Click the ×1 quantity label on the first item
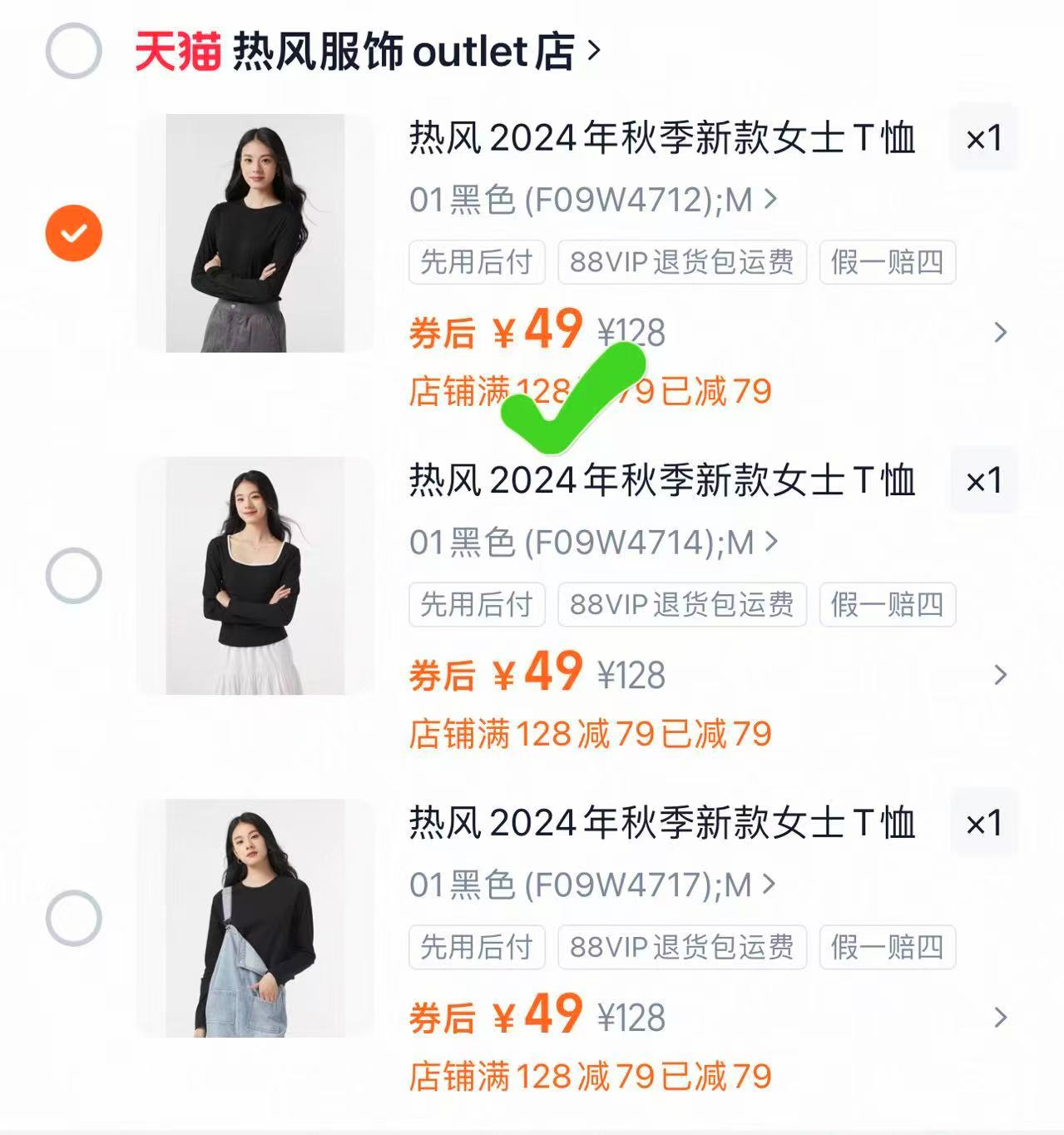1064x1135 pixels. click(983, 139)
